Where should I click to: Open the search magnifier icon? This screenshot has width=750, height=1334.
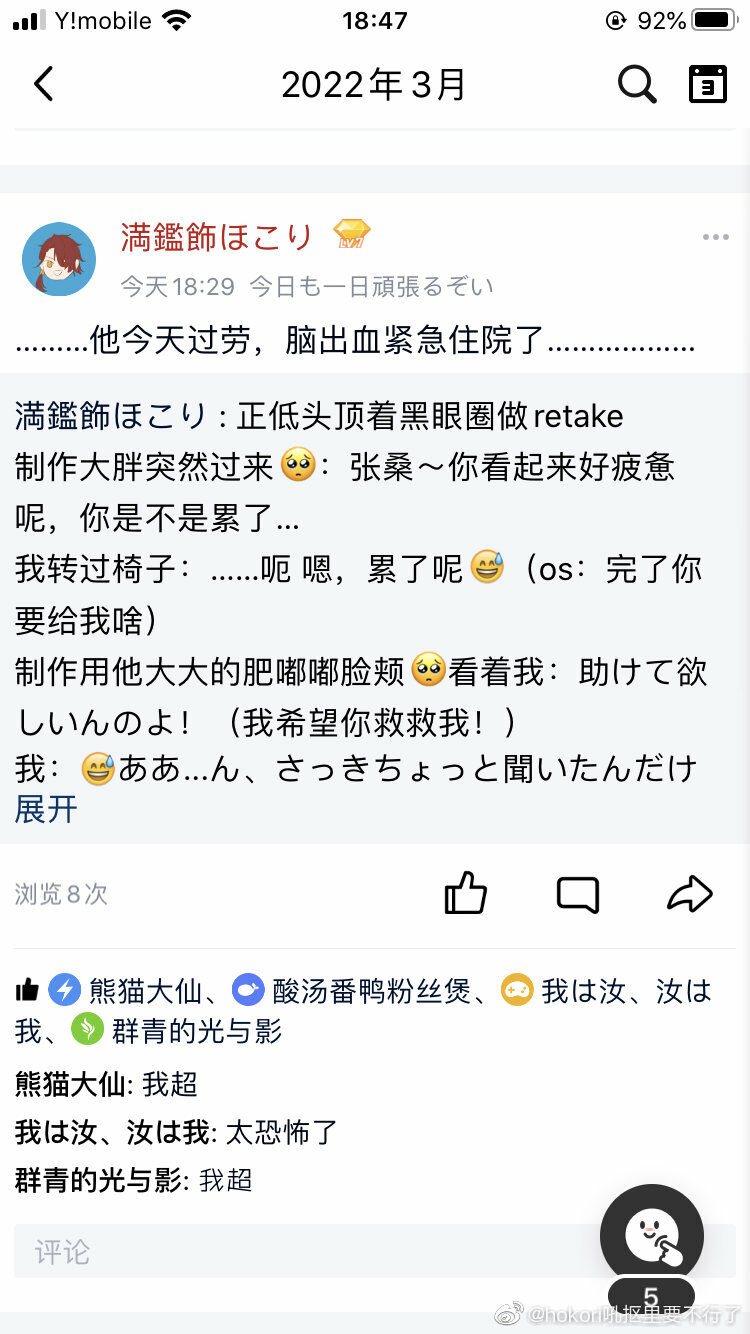point(637,84)
